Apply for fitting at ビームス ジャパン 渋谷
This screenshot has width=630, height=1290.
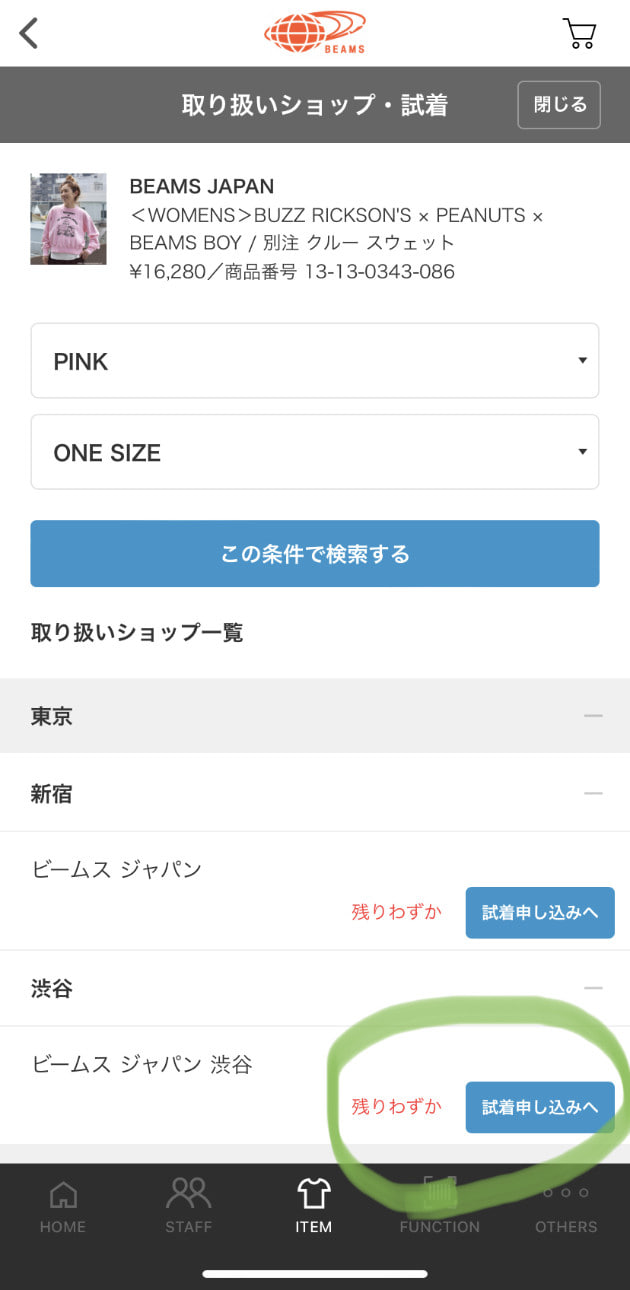[x=540, y=1107]
